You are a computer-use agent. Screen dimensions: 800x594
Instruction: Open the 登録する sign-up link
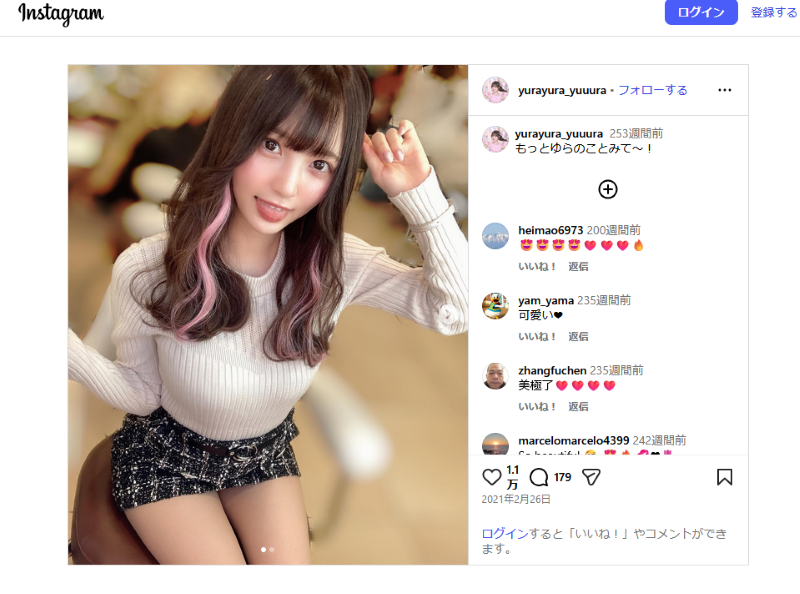(774, 12)
